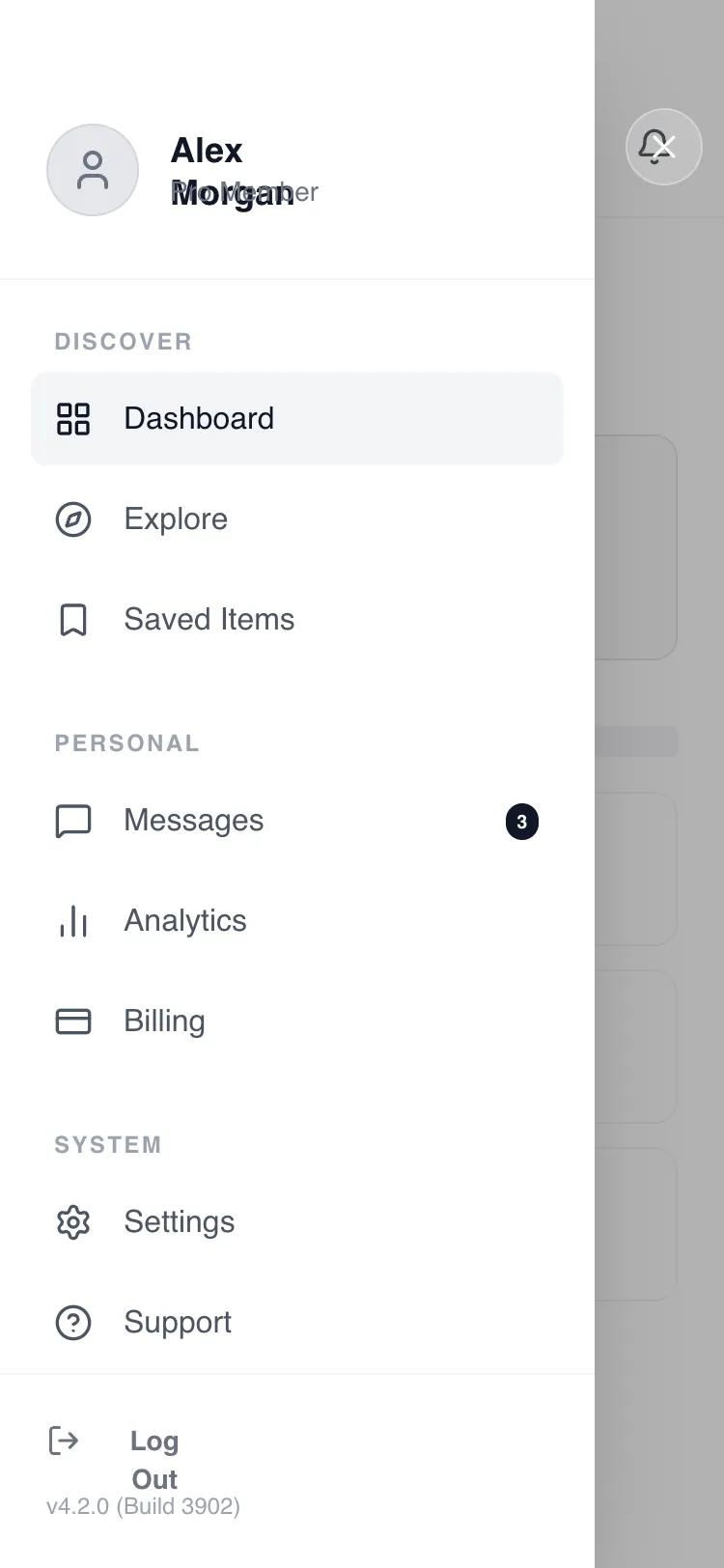This screenshot has width=724, height=1568.
Task: Open Messages using the chat bubble icon
Action: click(72, 821)
